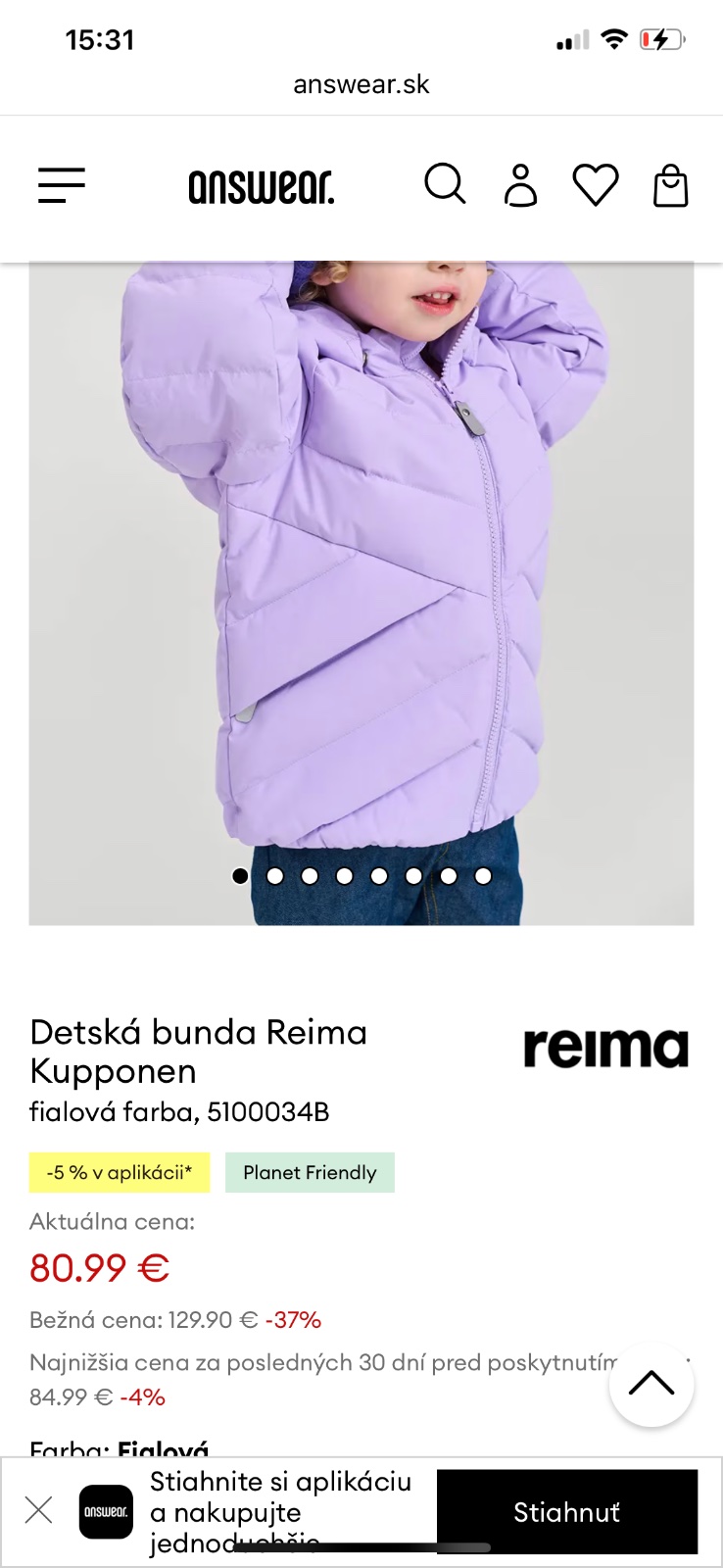Open the user account icon

520,185
